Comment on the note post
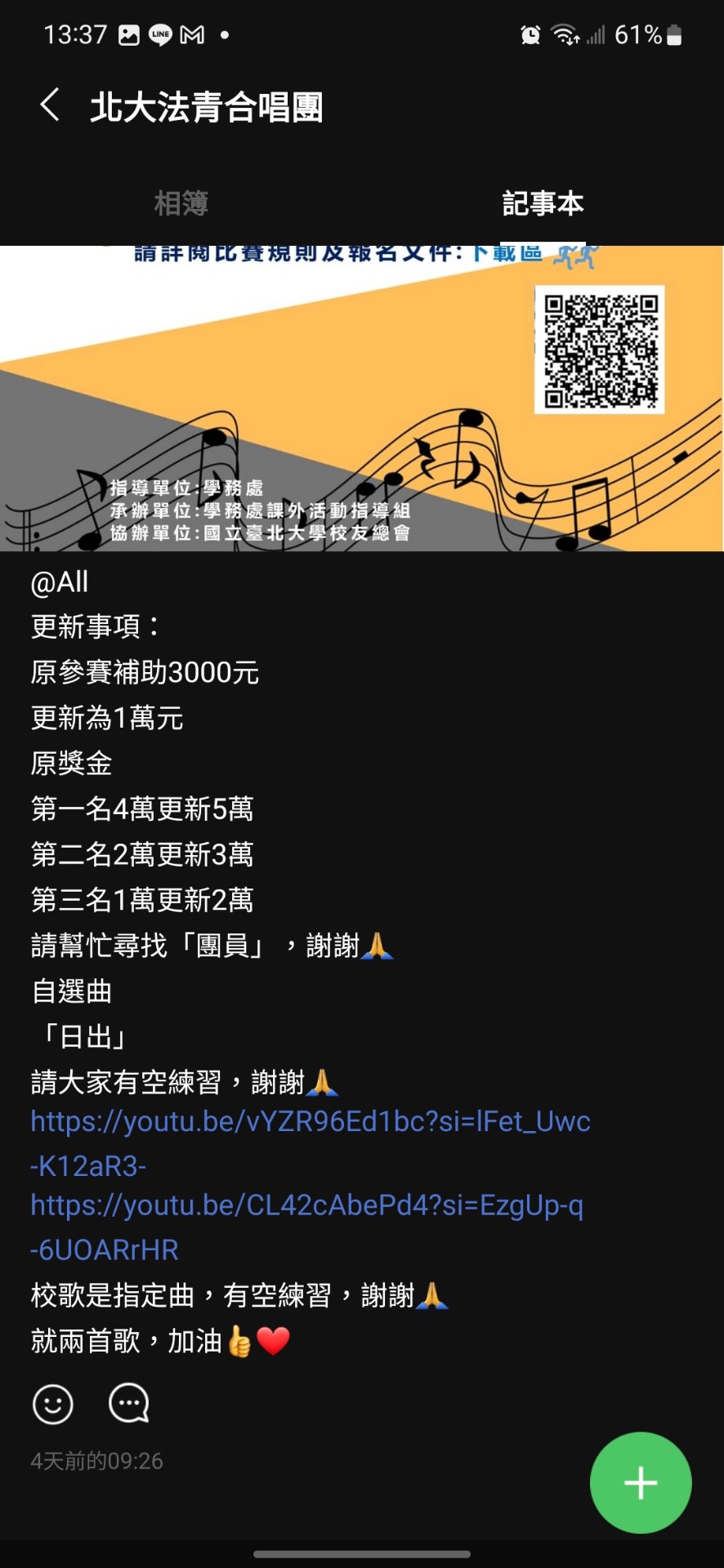Screen dimensions: 724x1568 (129, 1405)
